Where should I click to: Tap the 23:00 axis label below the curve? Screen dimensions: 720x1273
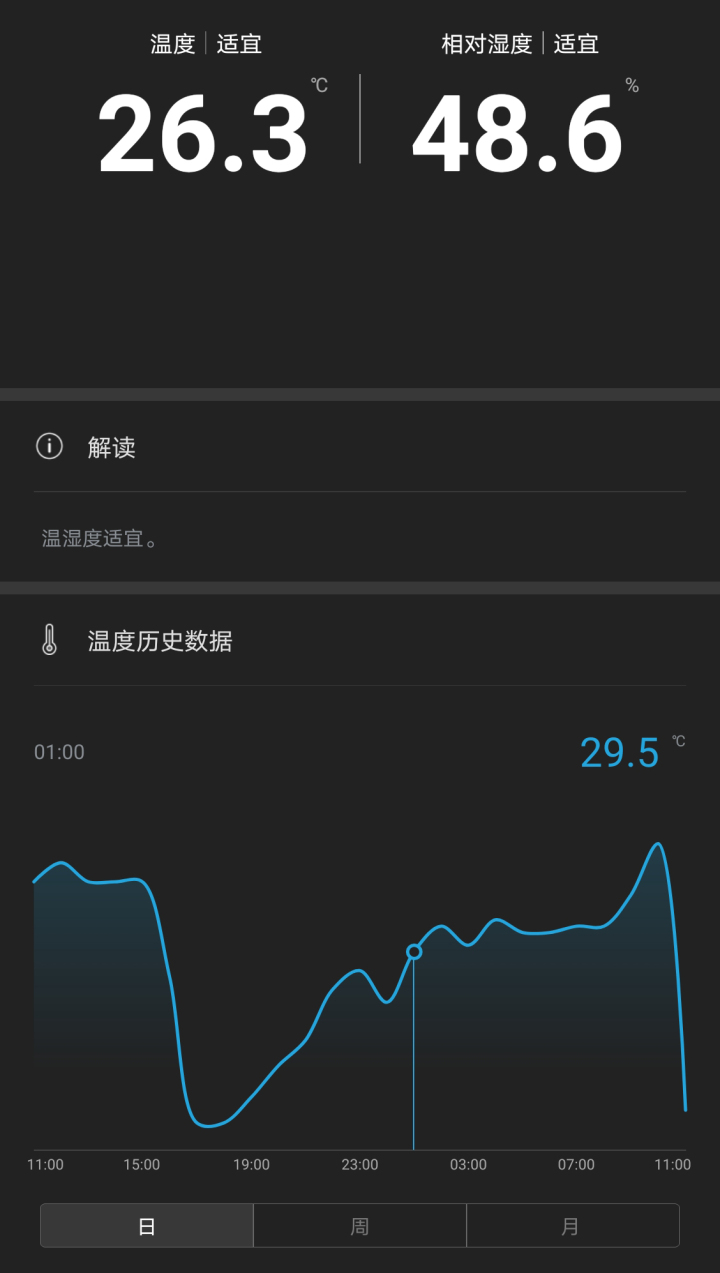pos(361,1164)
